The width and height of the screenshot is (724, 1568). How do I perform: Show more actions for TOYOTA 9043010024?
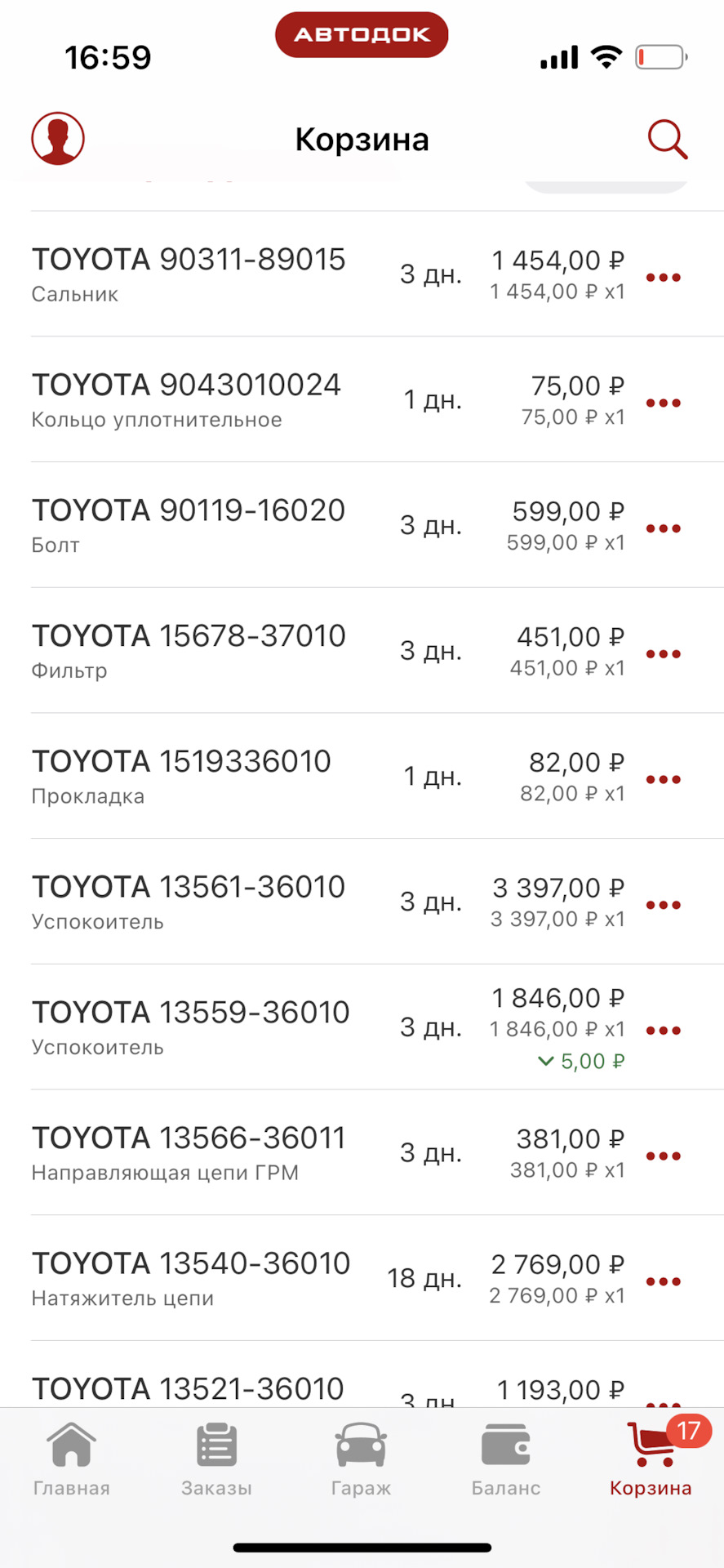pos(663,403)
